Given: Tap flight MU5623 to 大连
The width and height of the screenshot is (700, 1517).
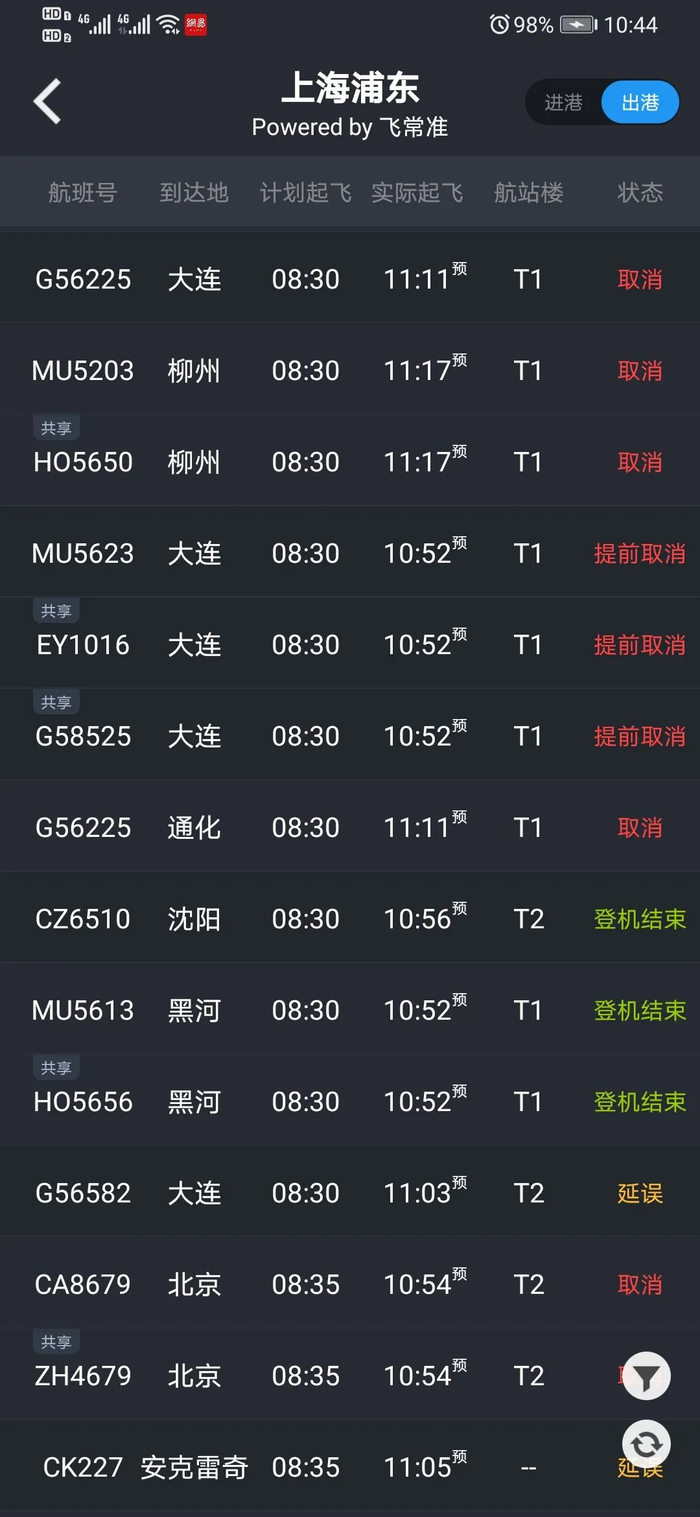Looking at the screenshot, I should (350, 553).
